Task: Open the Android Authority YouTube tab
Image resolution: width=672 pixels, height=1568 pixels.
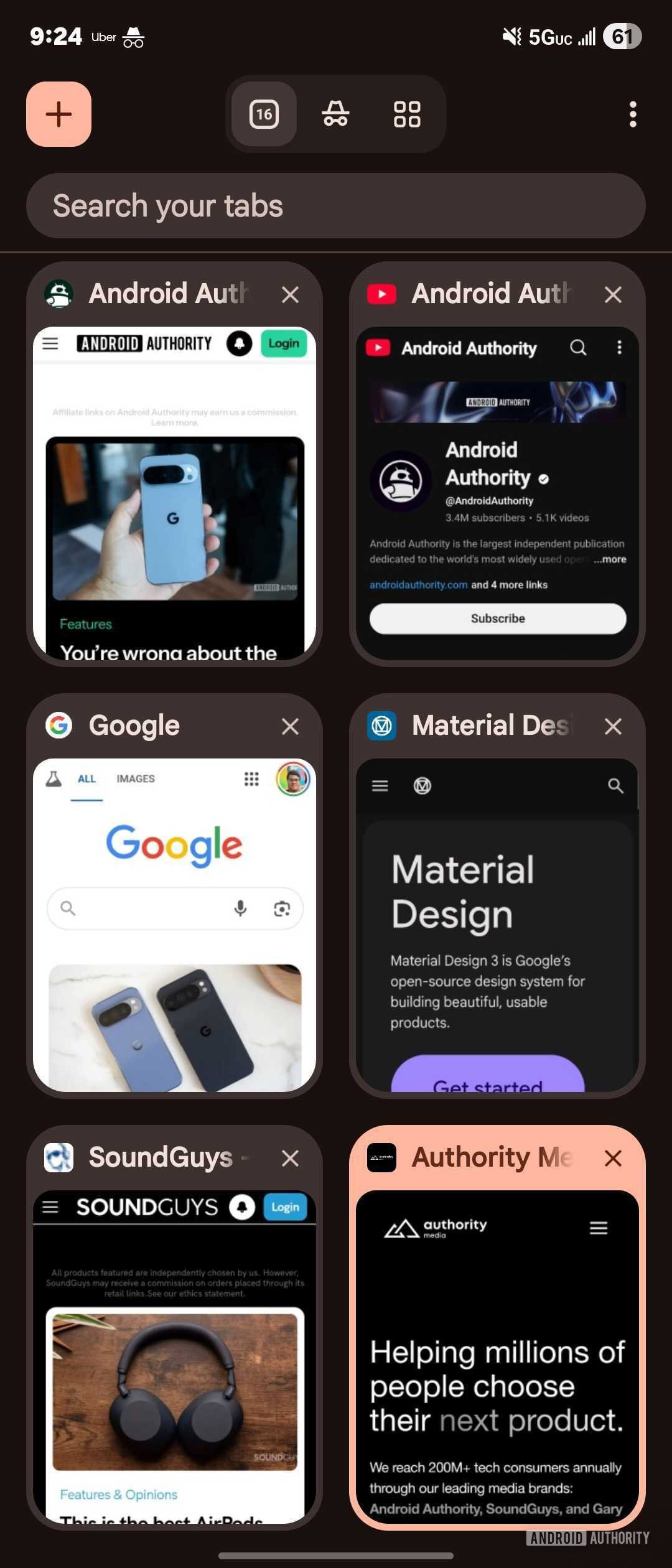Action: [x=497, y=492]
